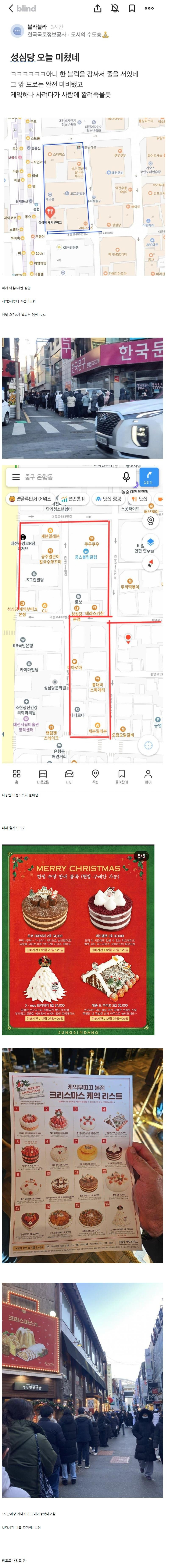175x1568 pixels.
Task: View the photo of the queue beside the car
Action: pos(83,398)
